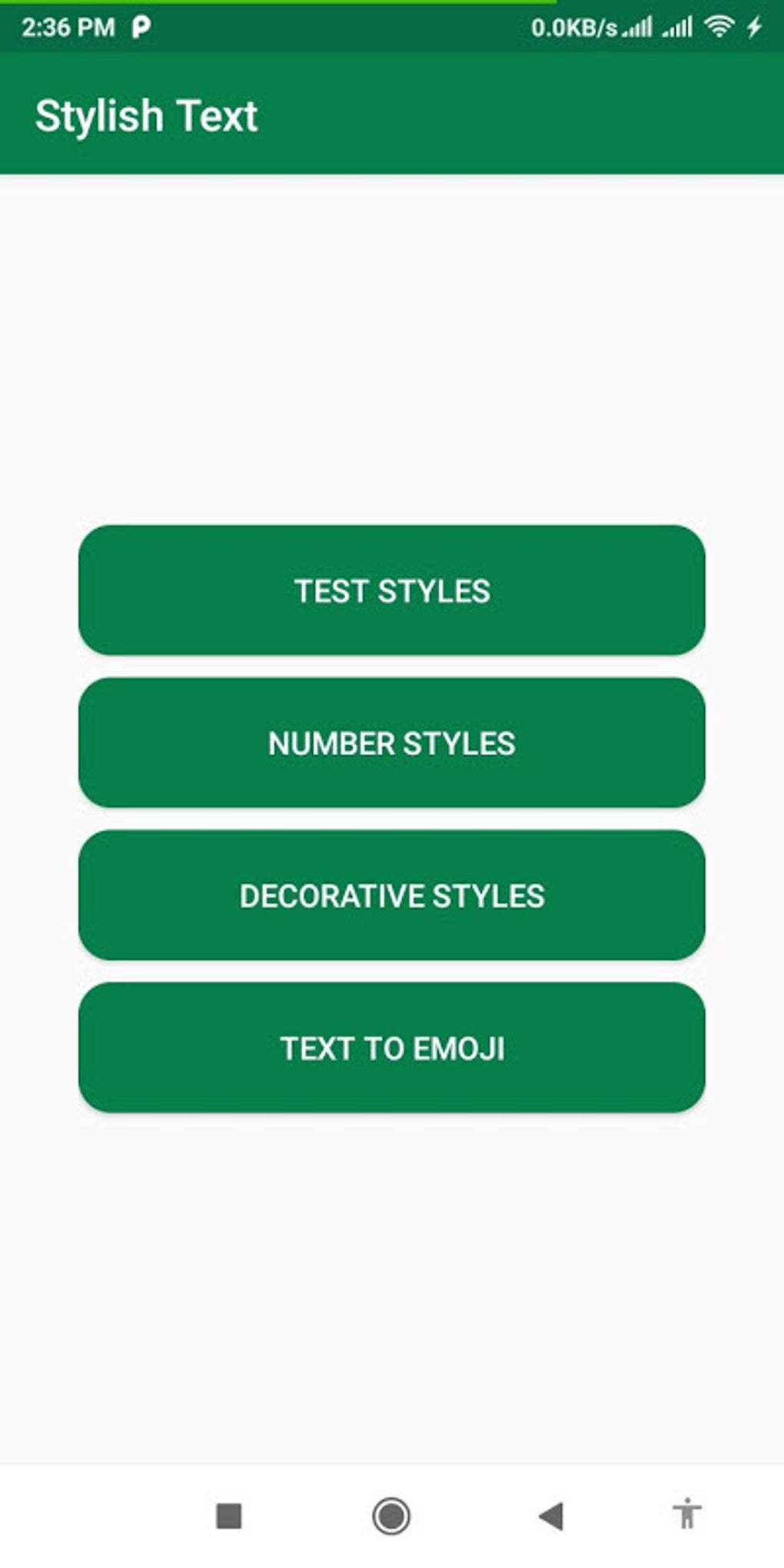Show recent apps with the square button
The height and width of the screenshot is (1568, 784).
[229, 1516]
